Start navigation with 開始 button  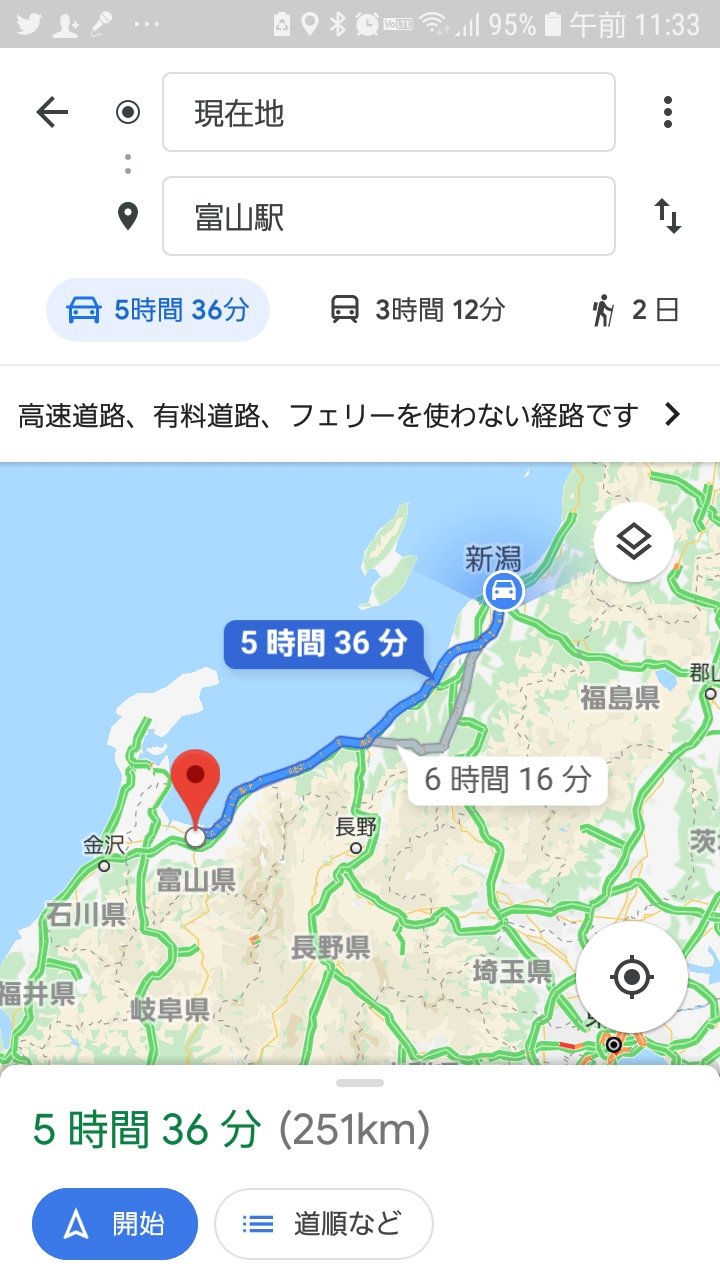(x=115, y=1223)
